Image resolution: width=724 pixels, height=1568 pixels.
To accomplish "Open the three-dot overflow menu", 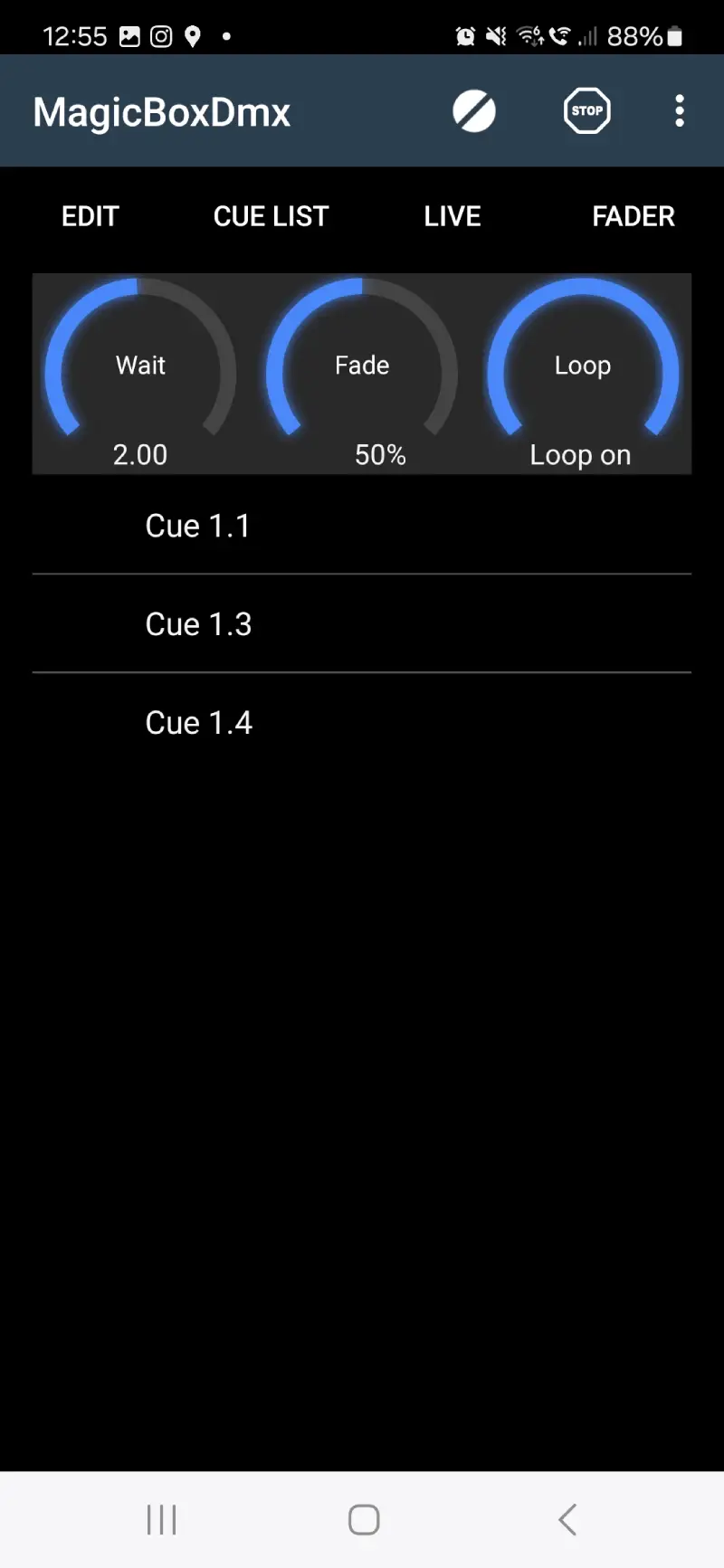I will point(680,111).
